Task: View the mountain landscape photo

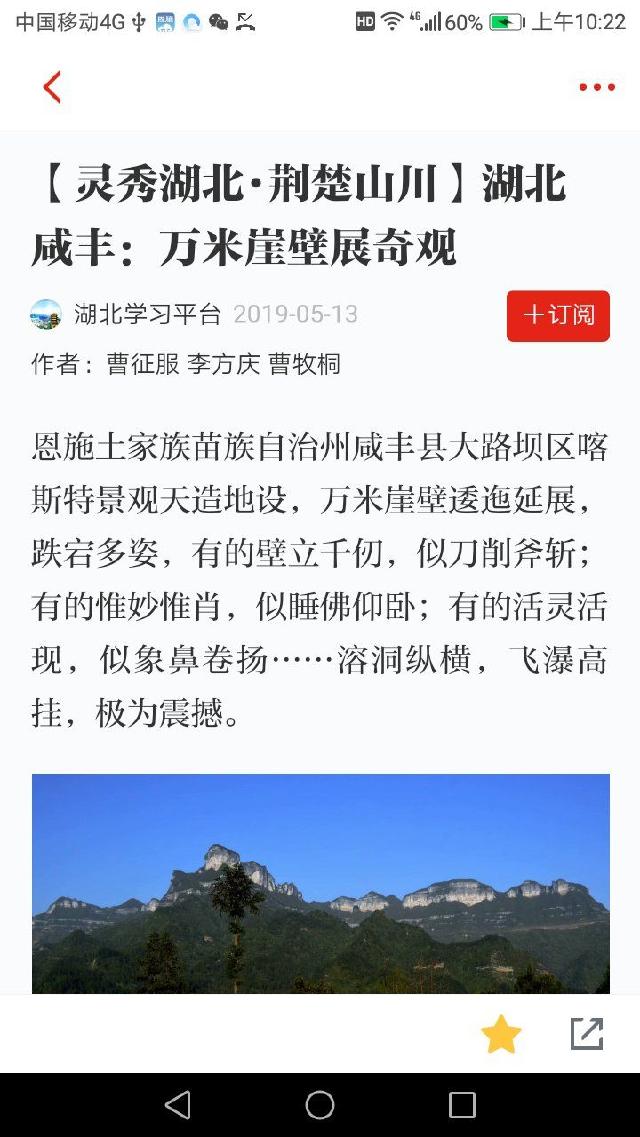Action: coord(320,883)
